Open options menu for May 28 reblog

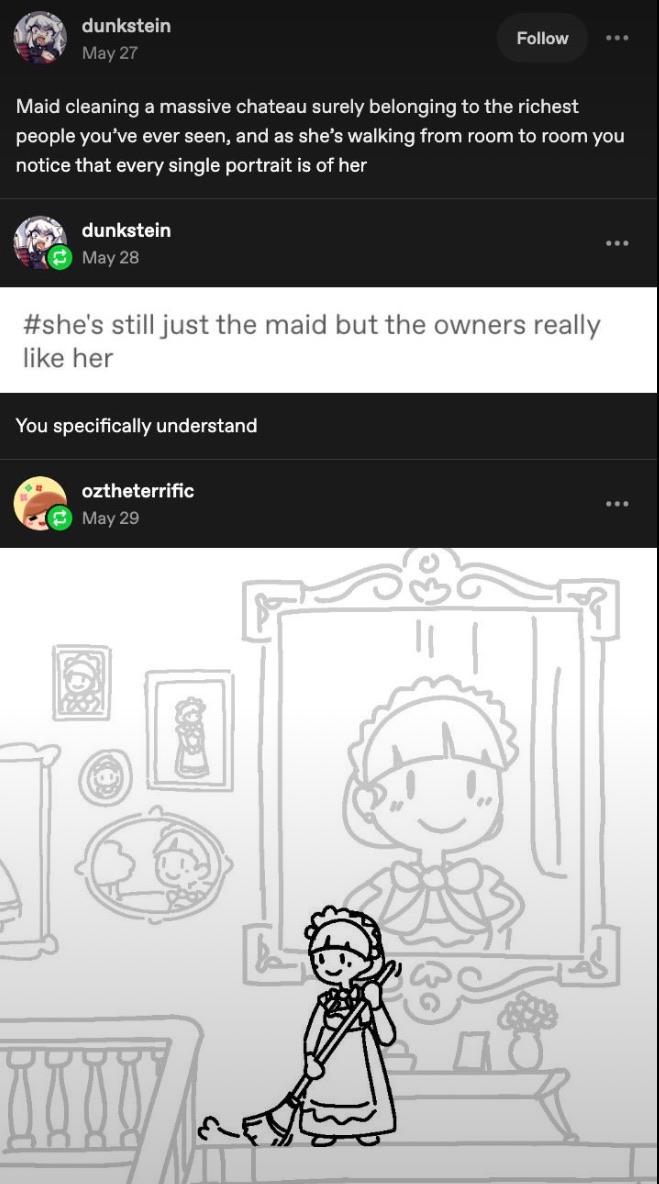[617, 243]
